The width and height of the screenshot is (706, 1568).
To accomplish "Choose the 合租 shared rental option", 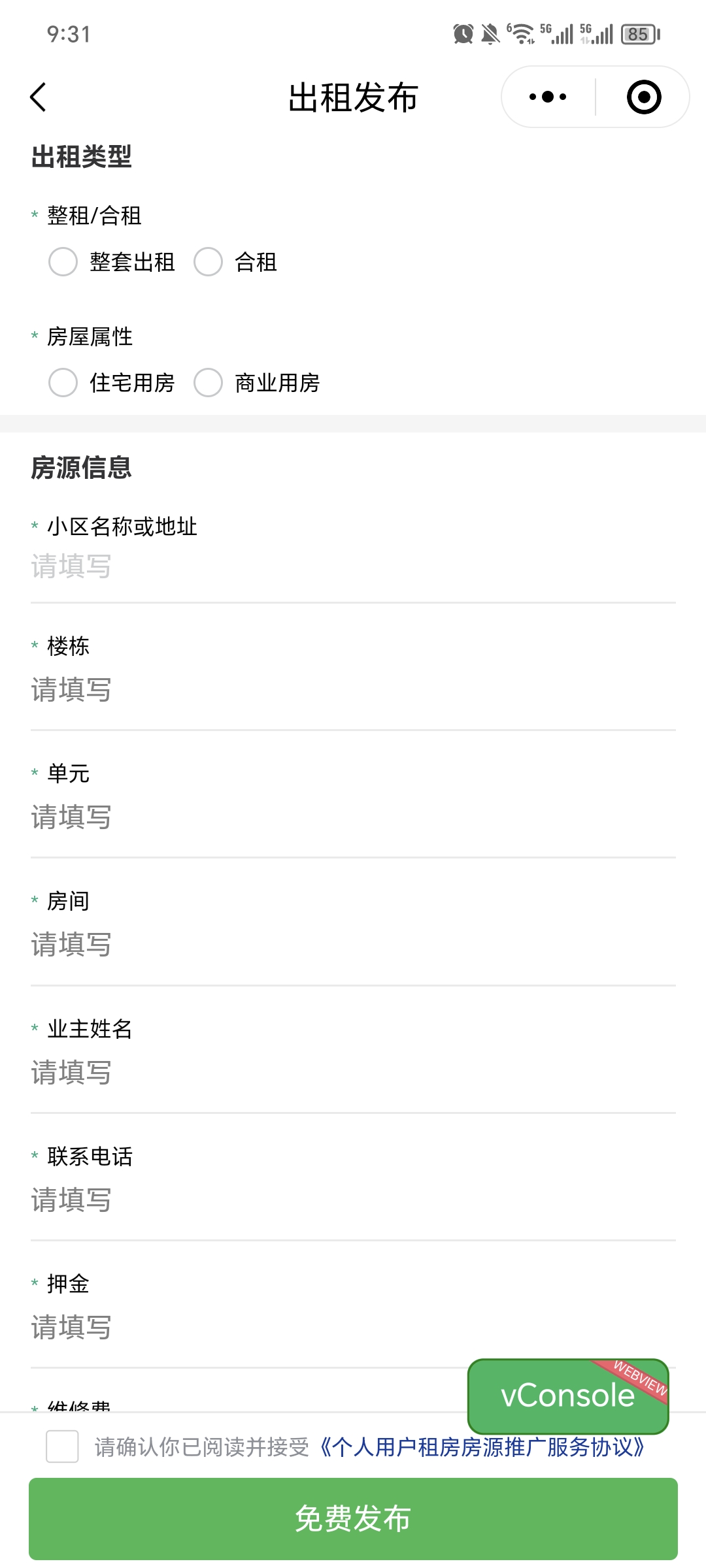I will (x=236, y=262).
